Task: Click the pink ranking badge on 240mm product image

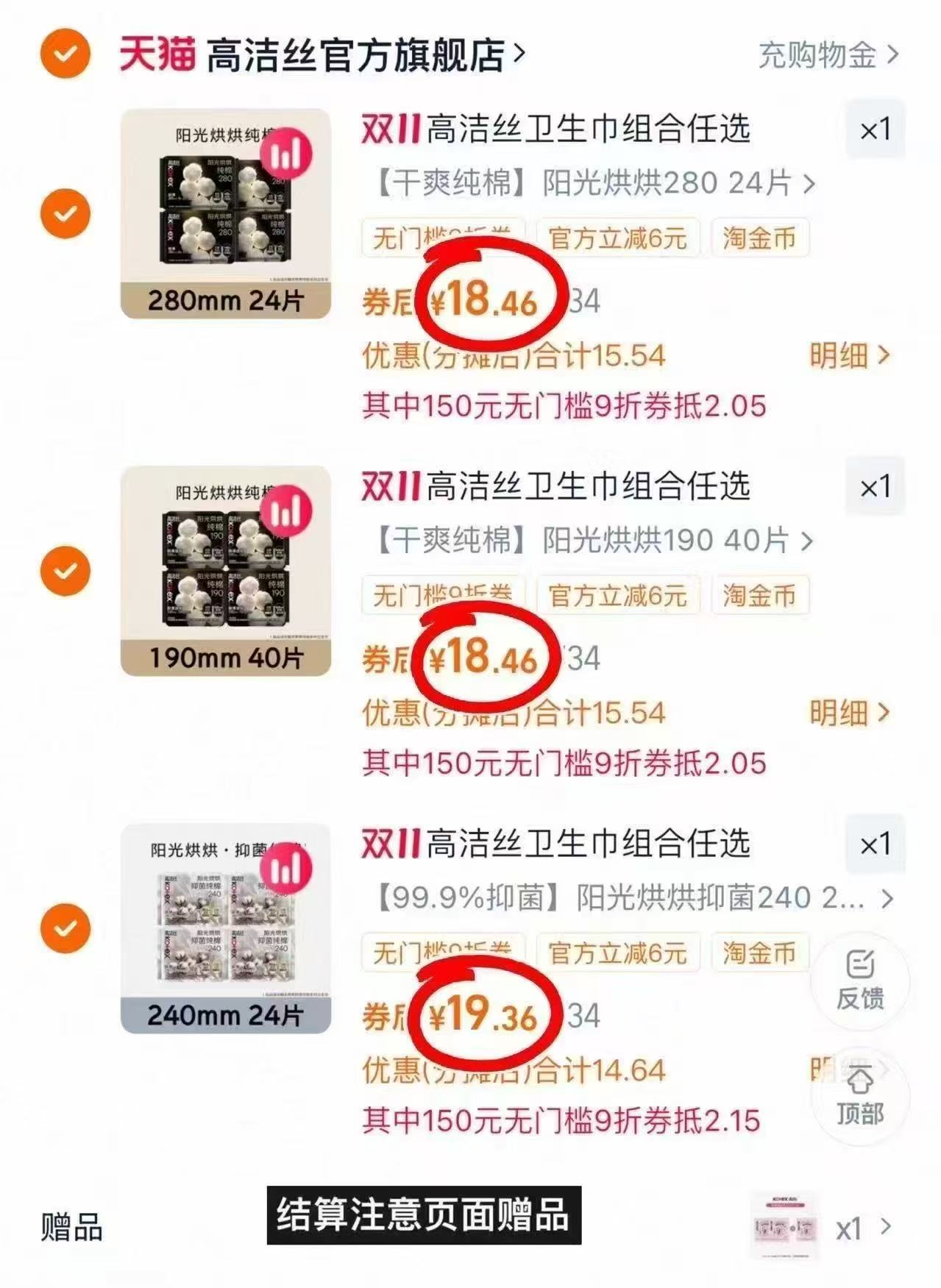Action: 287,868
